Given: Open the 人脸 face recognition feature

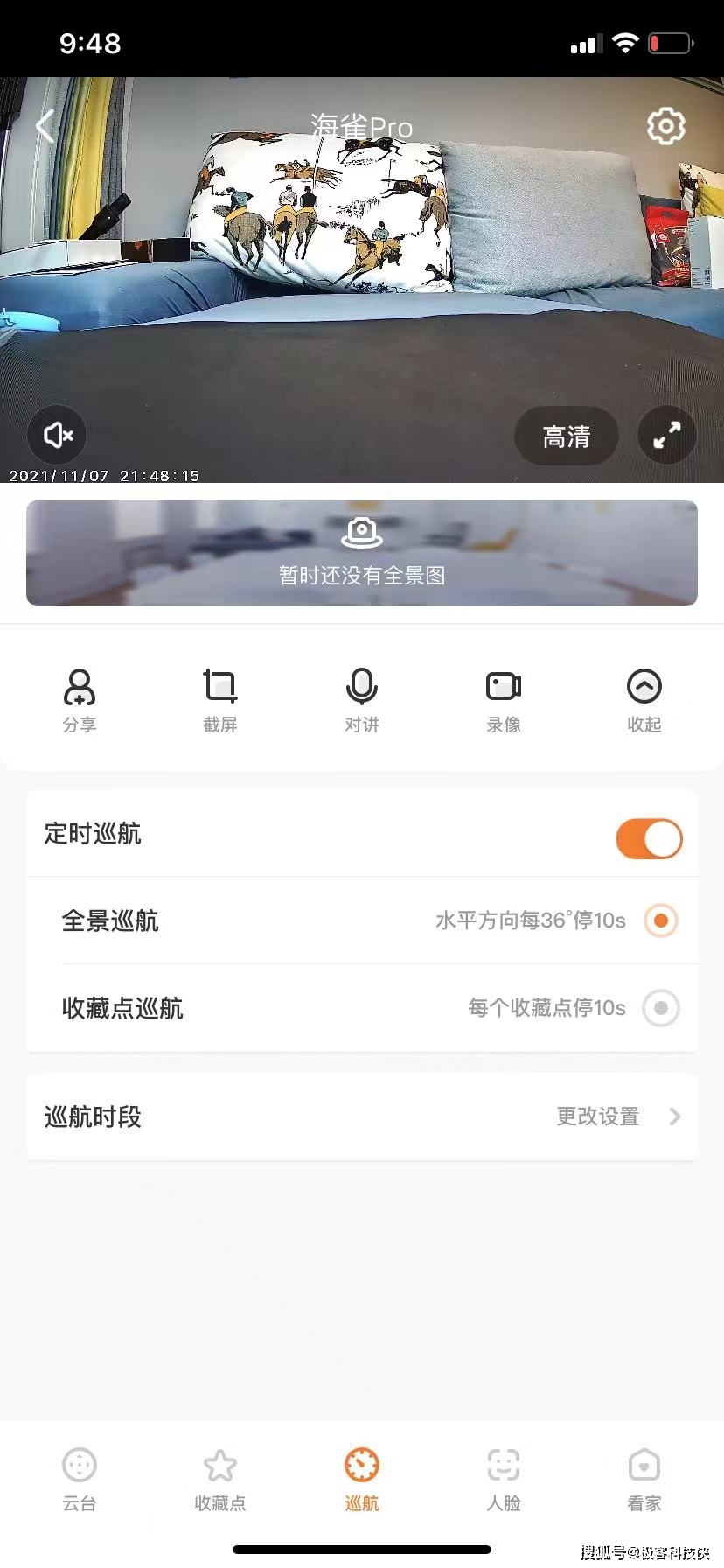Looking at the screenshot, I should [x=503, y=1477].
